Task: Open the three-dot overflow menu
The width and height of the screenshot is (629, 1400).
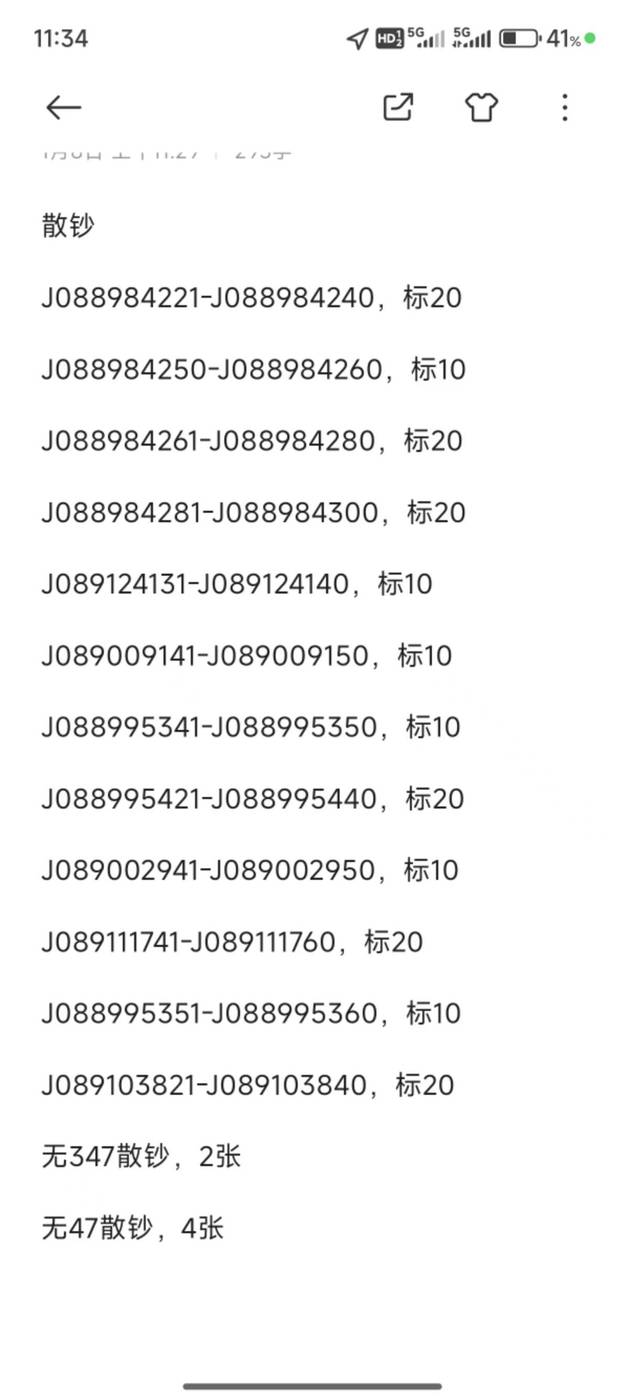Action: [x=565, y=107]
